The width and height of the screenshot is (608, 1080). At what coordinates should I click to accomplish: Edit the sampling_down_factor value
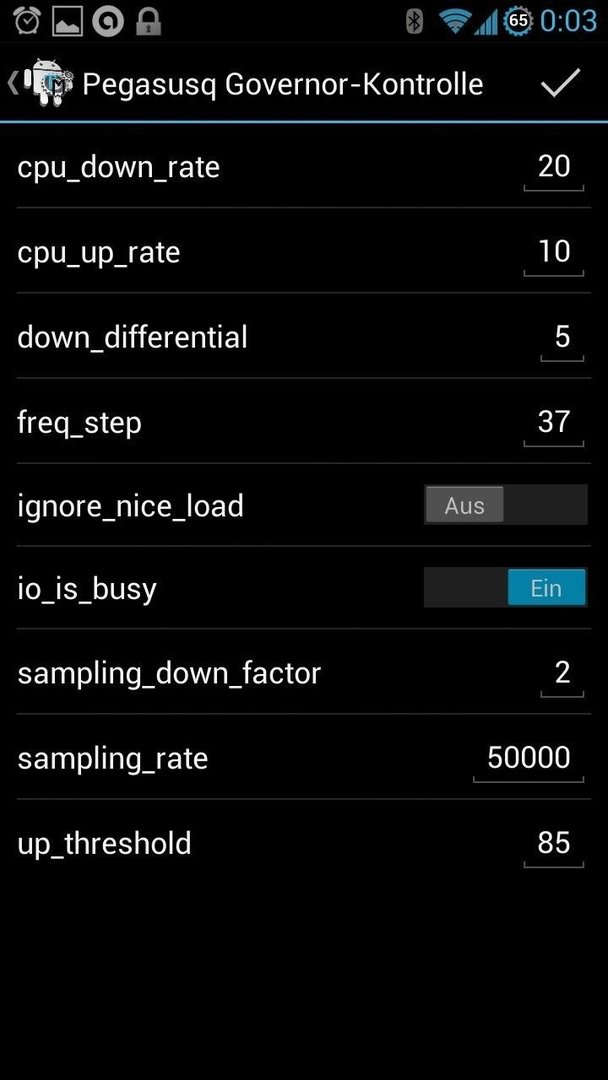[x=562, y=674]
